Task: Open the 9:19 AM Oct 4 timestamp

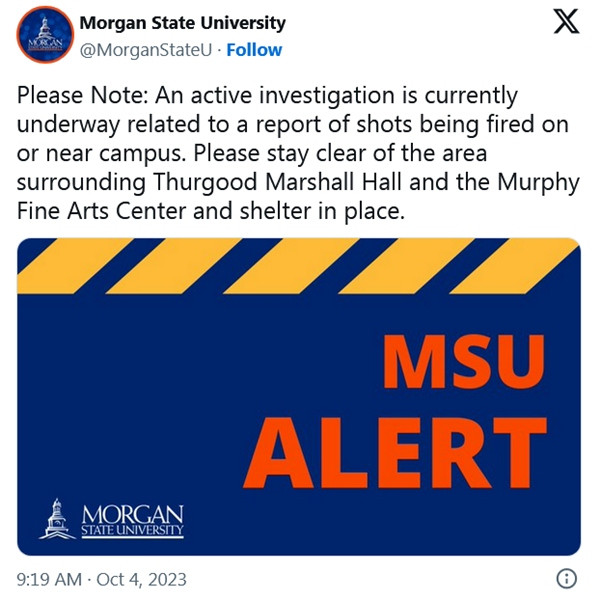Action: [x=102, y=579]
